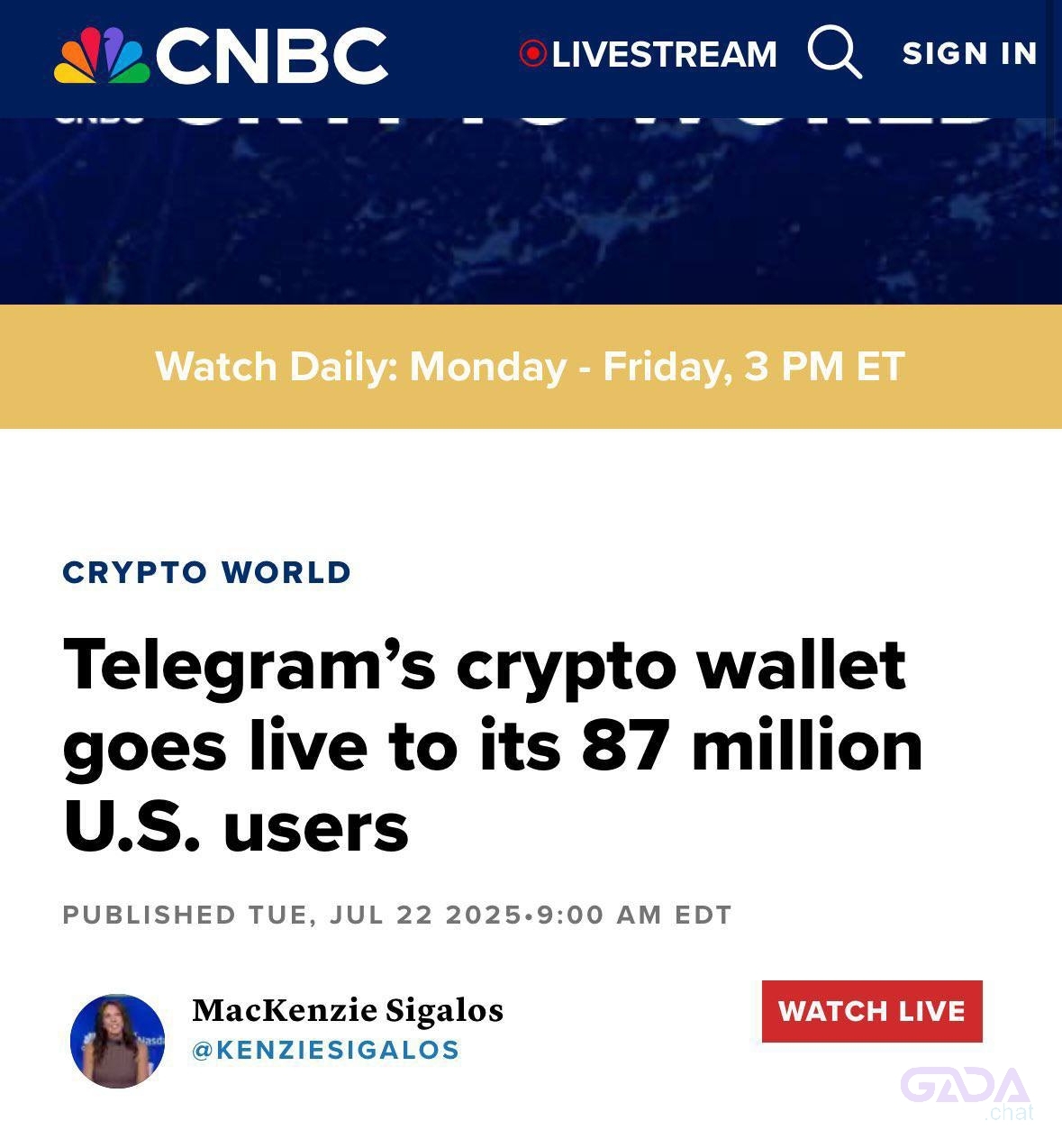View MacKenzie Sigalos's author page
The height and width of the screenshot is (1148, 1062).
tap(348, 1010)
